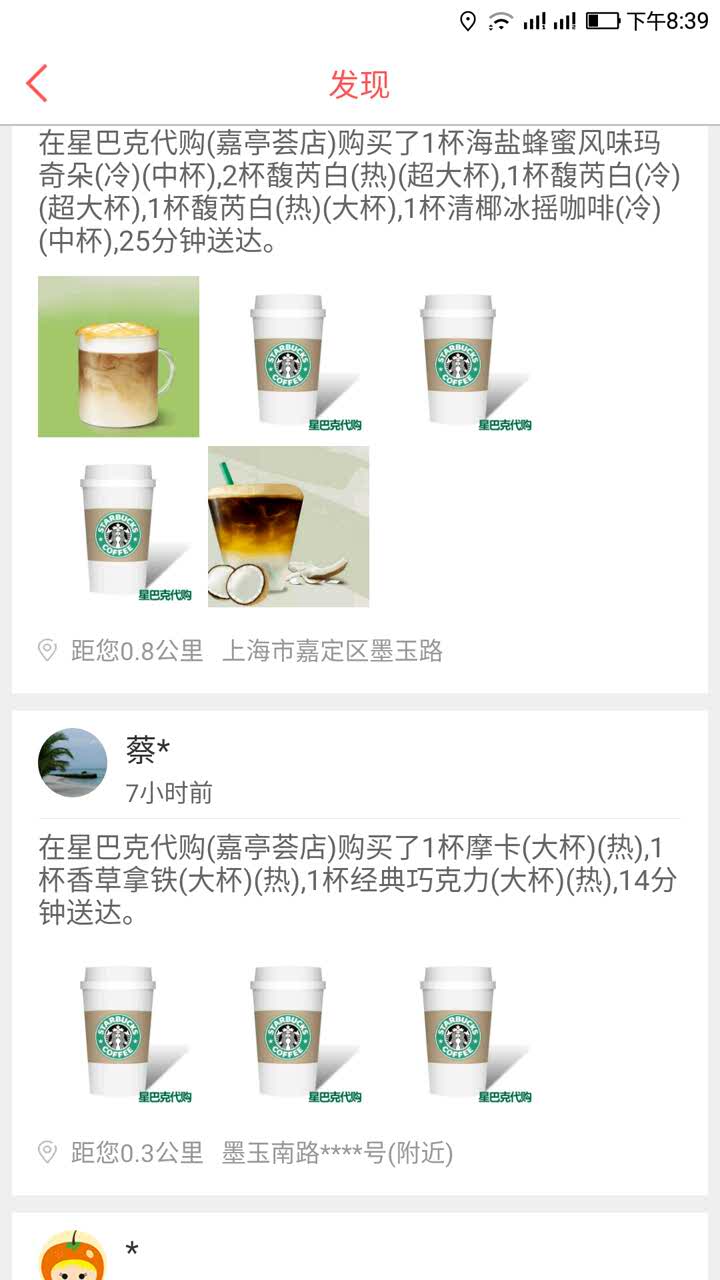This screenshot has width=720, height=1280.
Task: Go back using the red arrow
Action: 37,84
